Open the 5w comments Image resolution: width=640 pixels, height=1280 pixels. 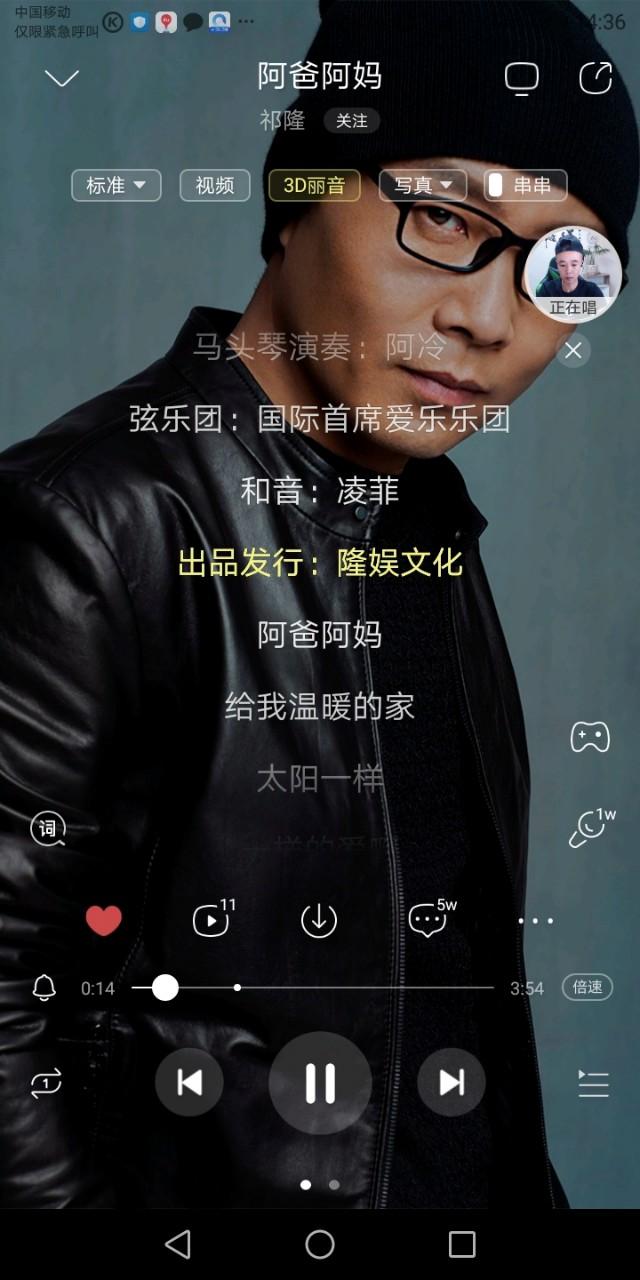click(428, 920)
